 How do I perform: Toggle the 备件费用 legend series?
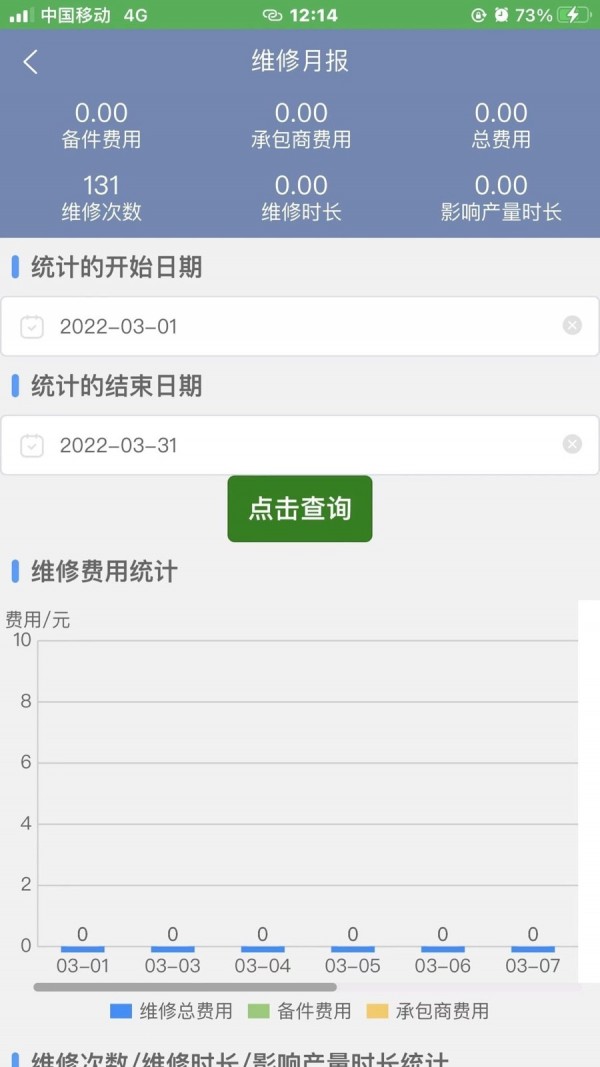tap(300, 1011)
